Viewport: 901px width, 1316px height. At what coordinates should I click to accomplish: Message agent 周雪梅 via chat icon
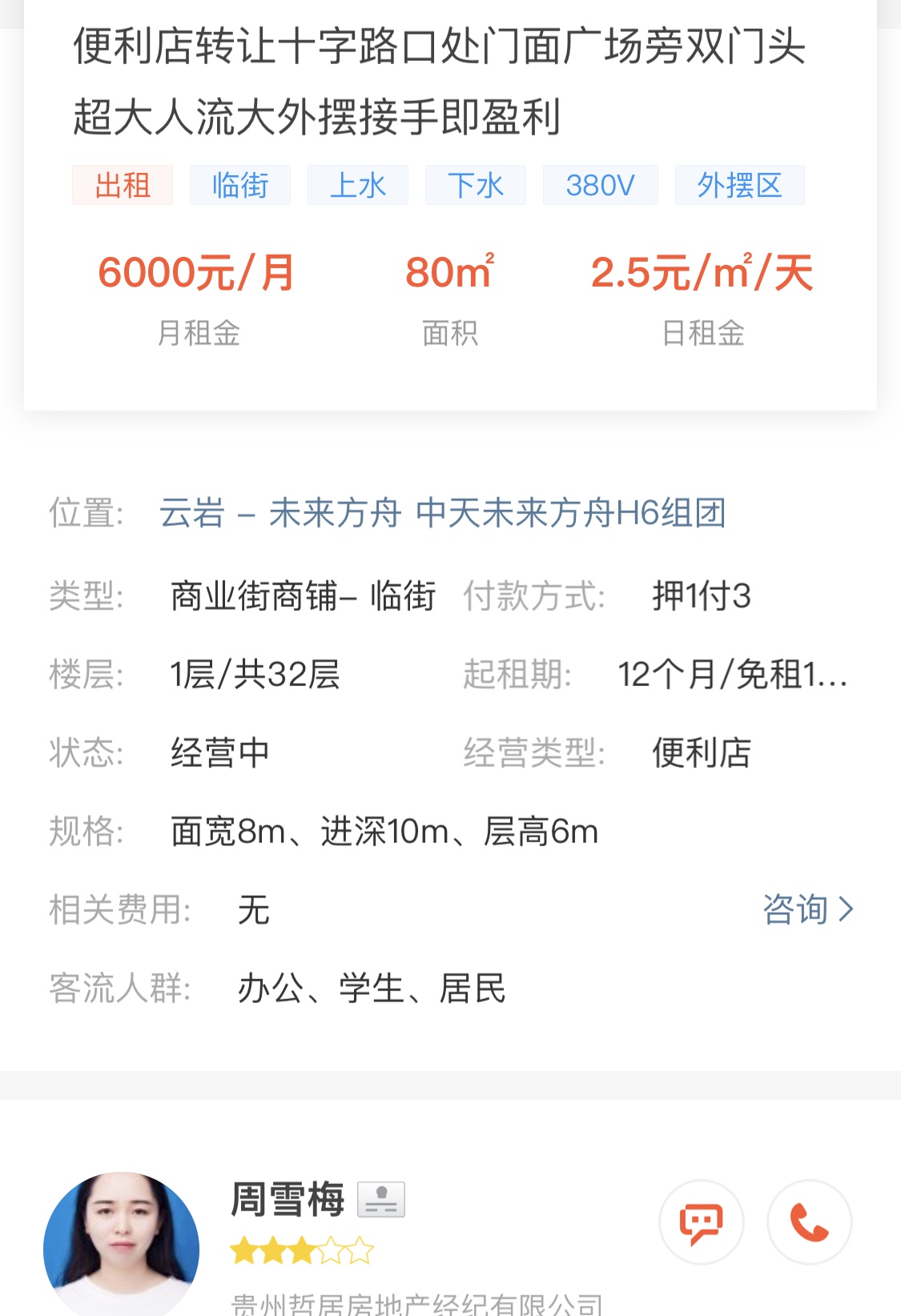click(701, 1222)
